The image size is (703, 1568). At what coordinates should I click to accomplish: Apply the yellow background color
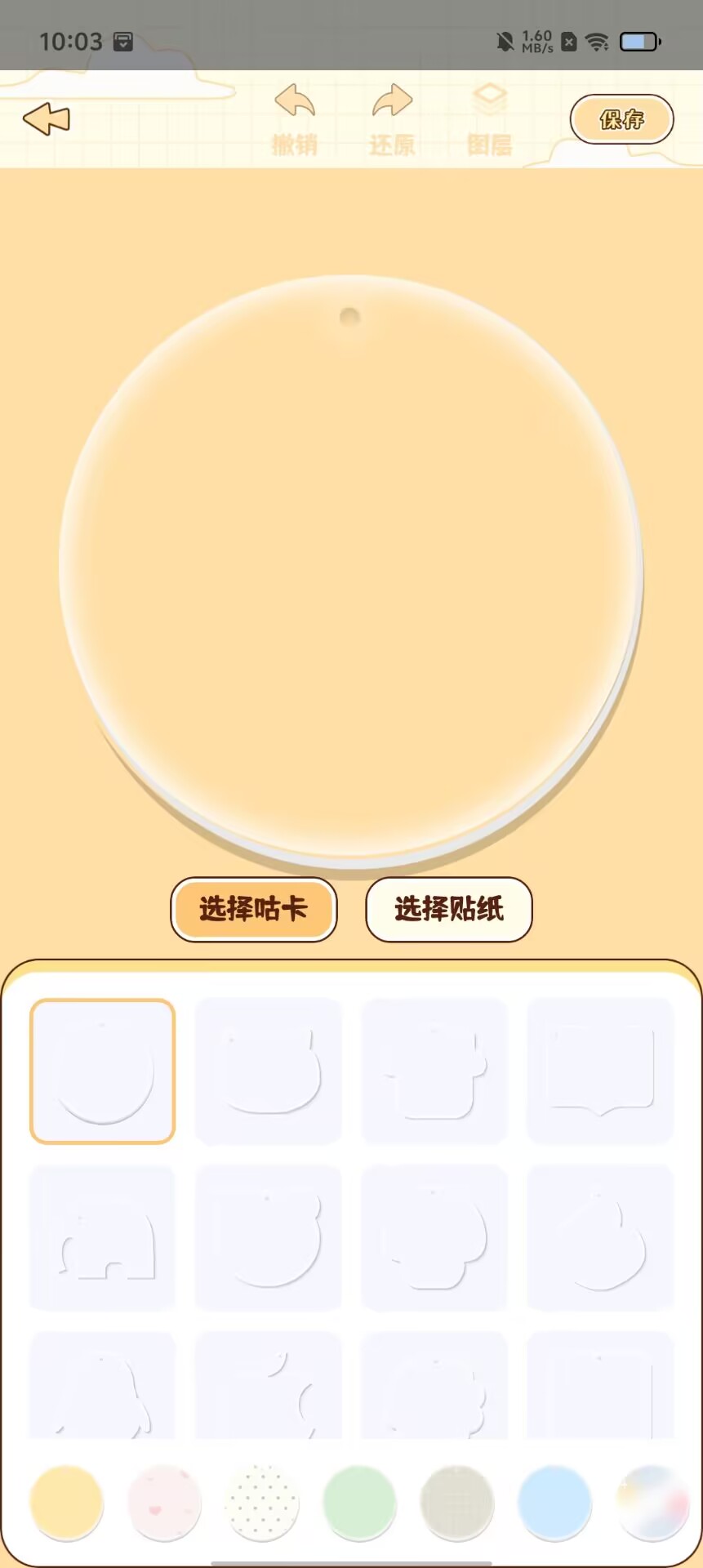click(66, 1503)
